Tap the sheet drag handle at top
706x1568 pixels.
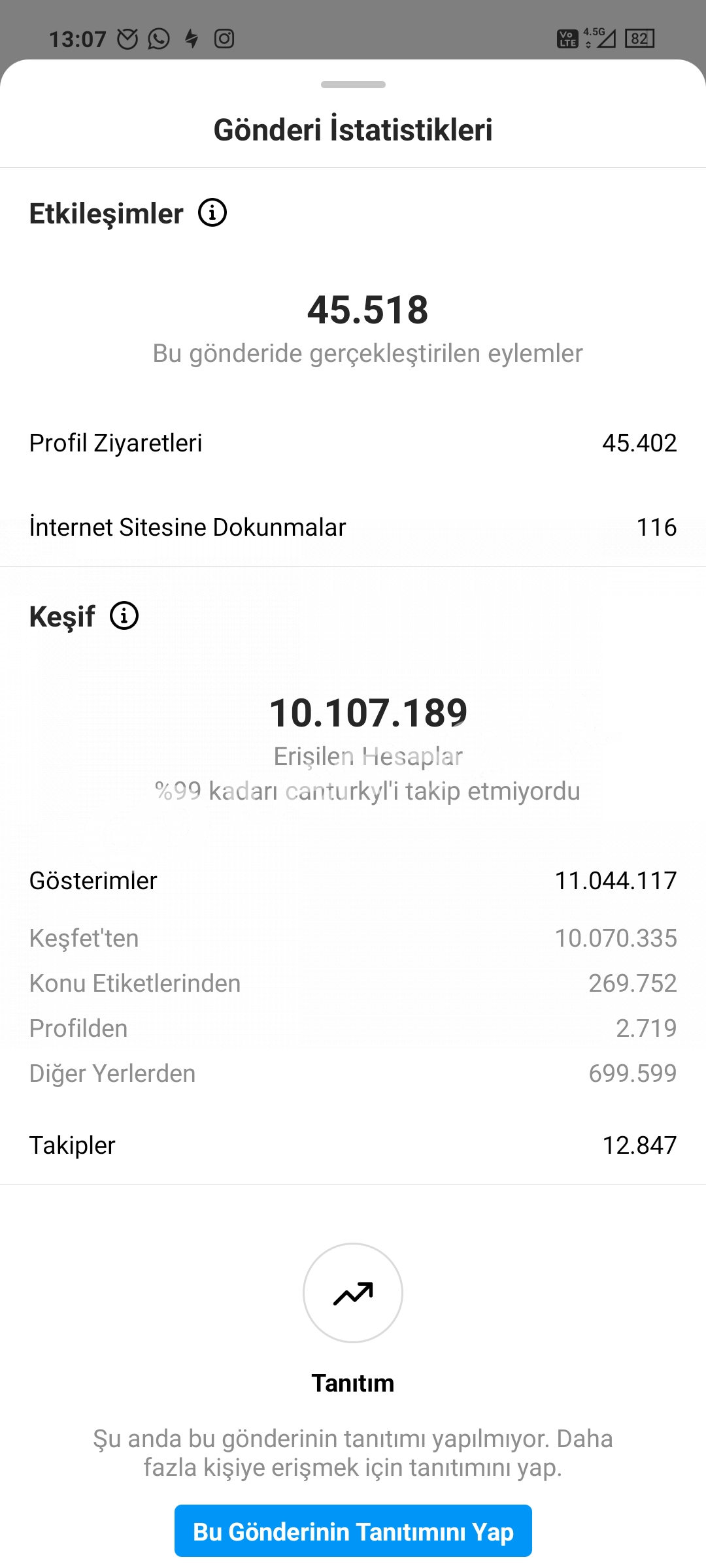(x=353, y=84)
